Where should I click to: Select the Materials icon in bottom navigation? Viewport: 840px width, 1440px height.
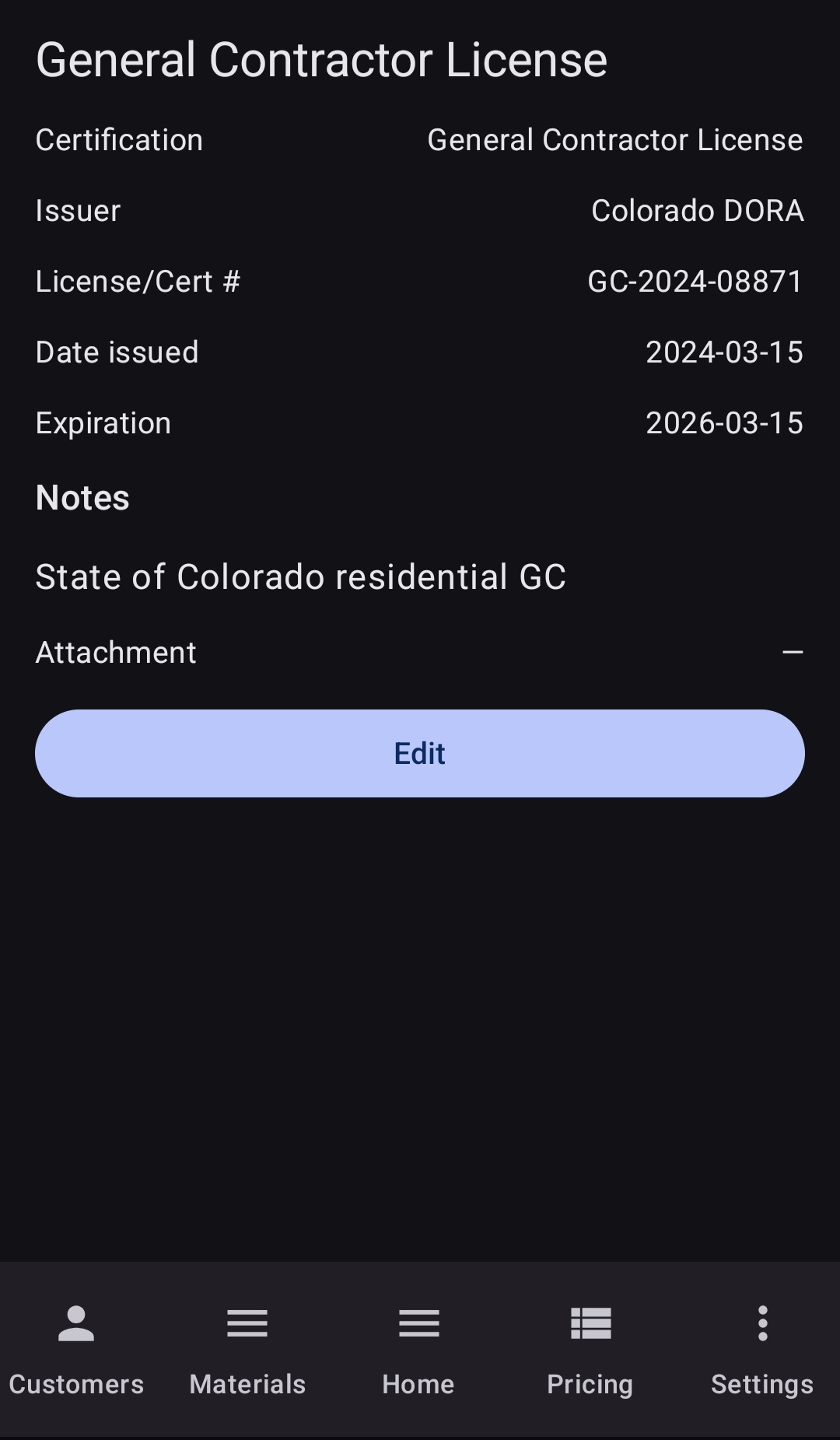tap(247, 1324)
